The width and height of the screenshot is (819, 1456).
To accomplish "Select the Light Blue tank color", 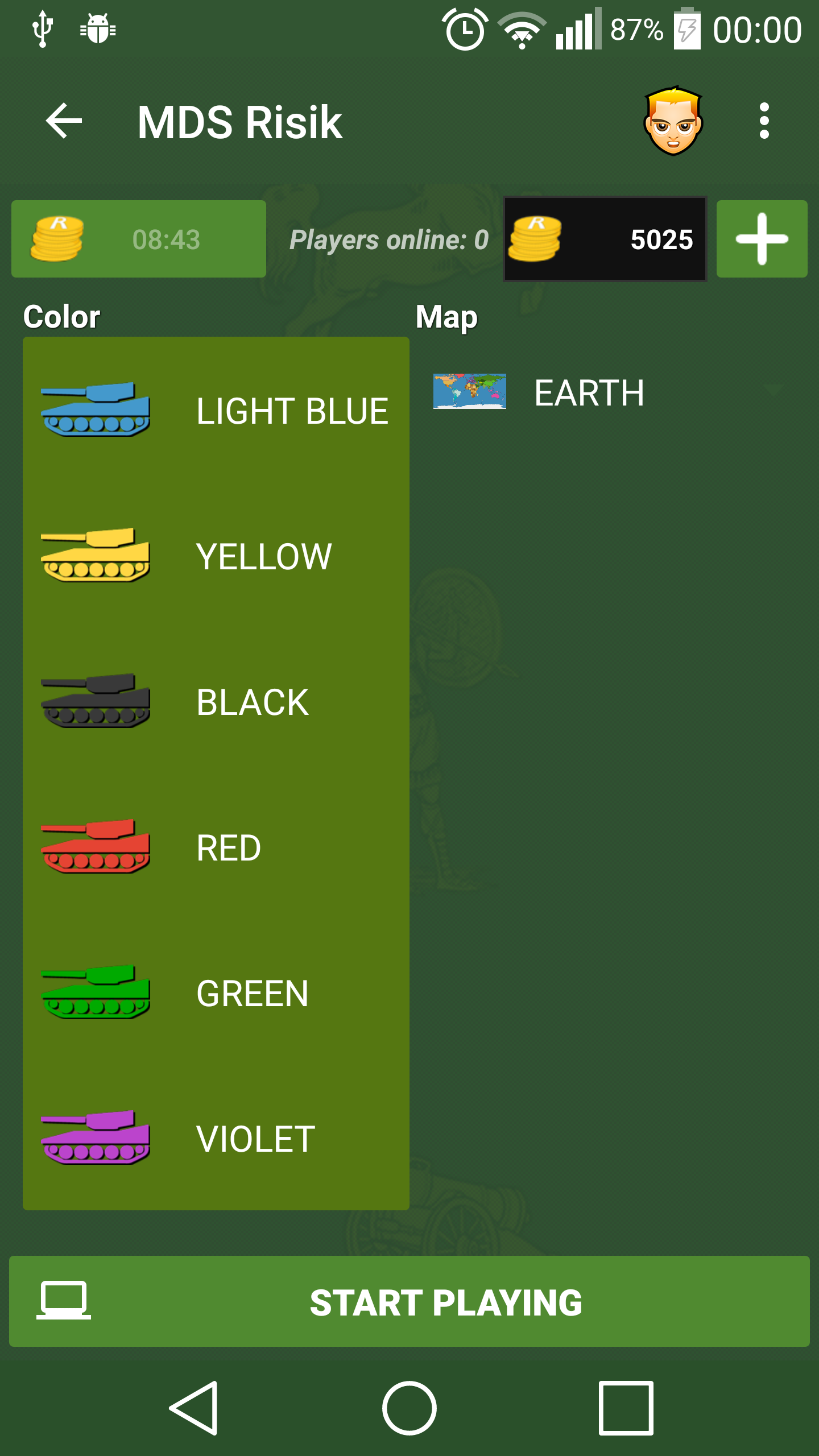I will pos(216,410).
